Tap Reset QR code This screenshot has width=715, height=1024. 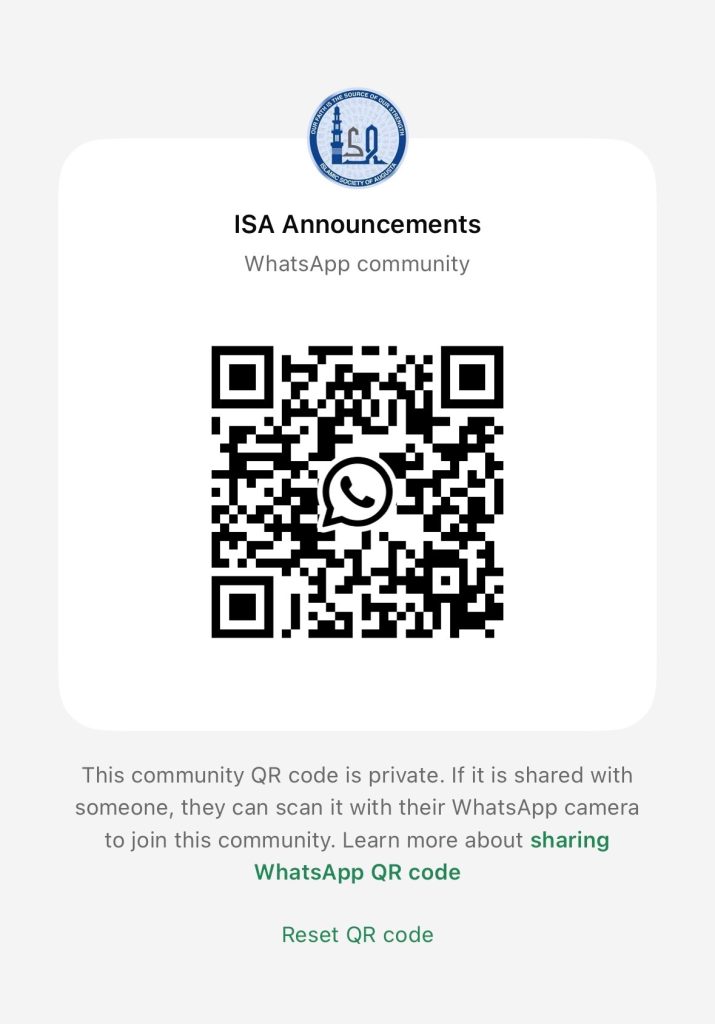pos(357,935)
